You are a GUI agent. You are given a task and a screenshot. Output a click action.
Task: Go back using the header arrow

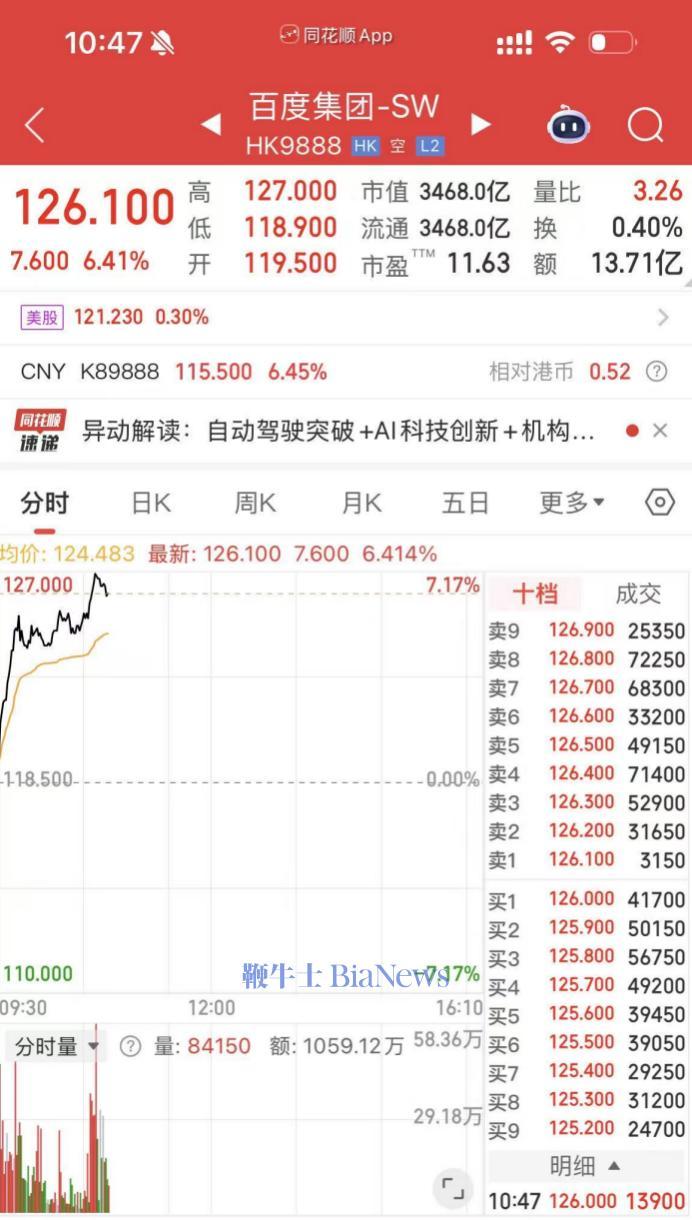click(x=35, y=126)
